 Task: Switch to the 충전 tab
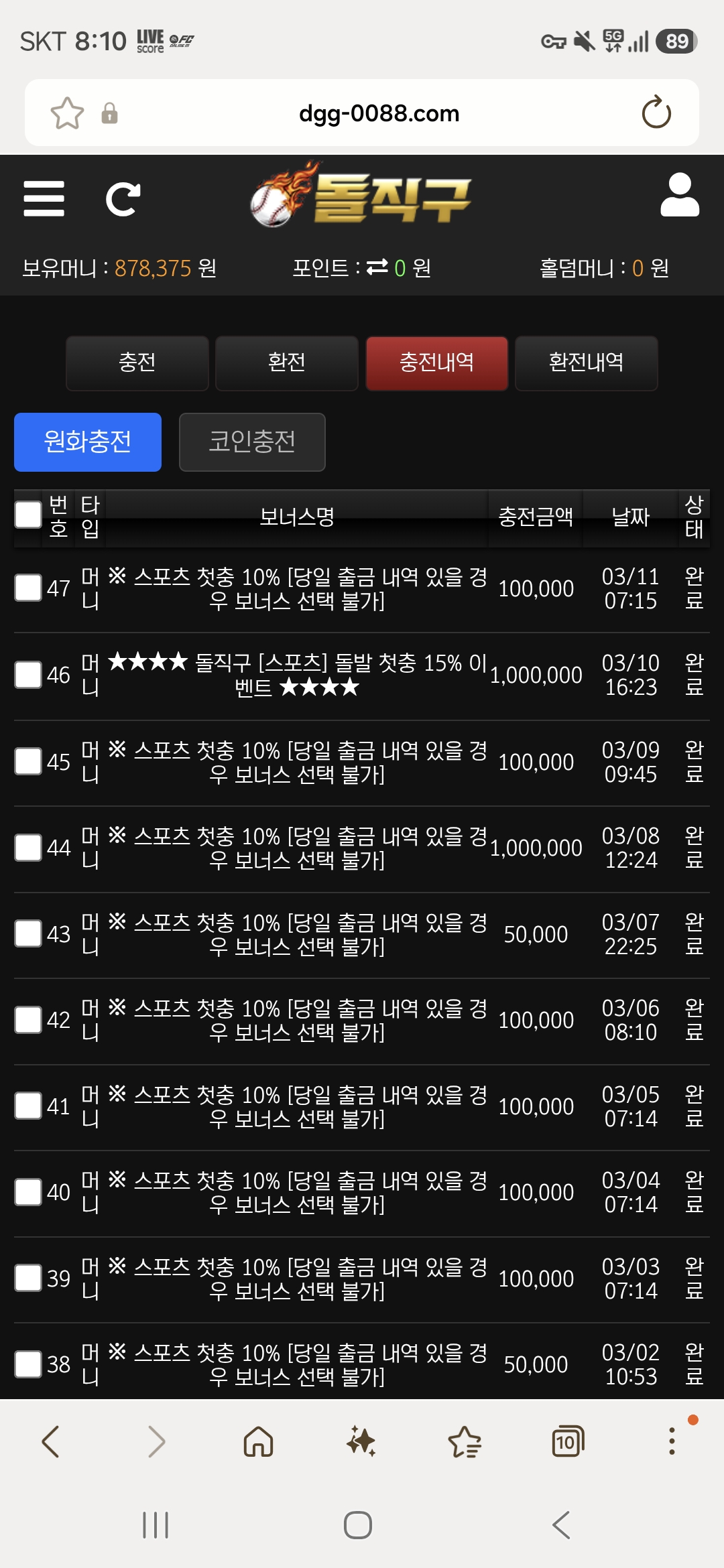click(x=137, y=363)
